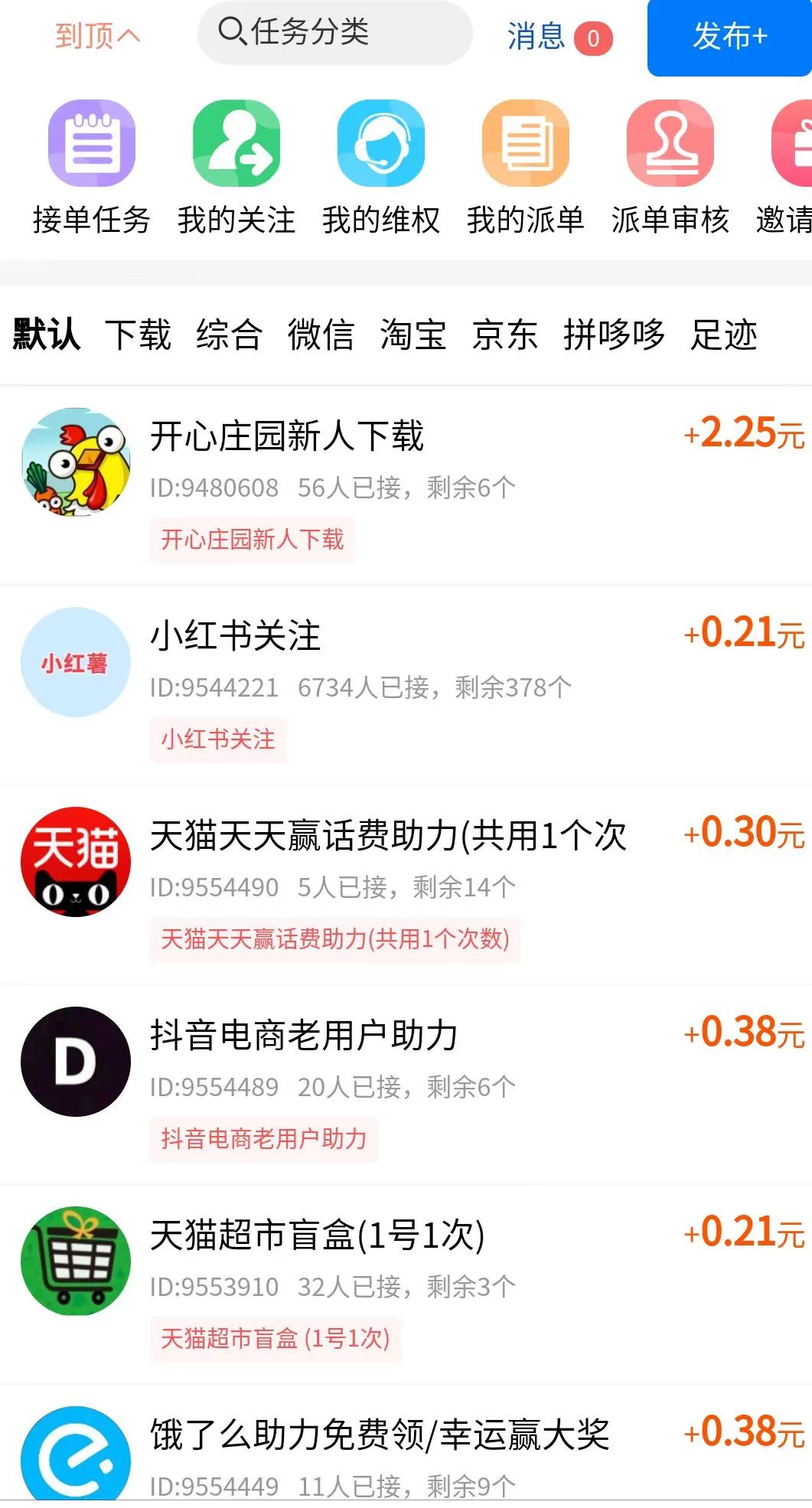Switch to the 综合 tab
This screenshot has width=812, height=1508.
229,335
